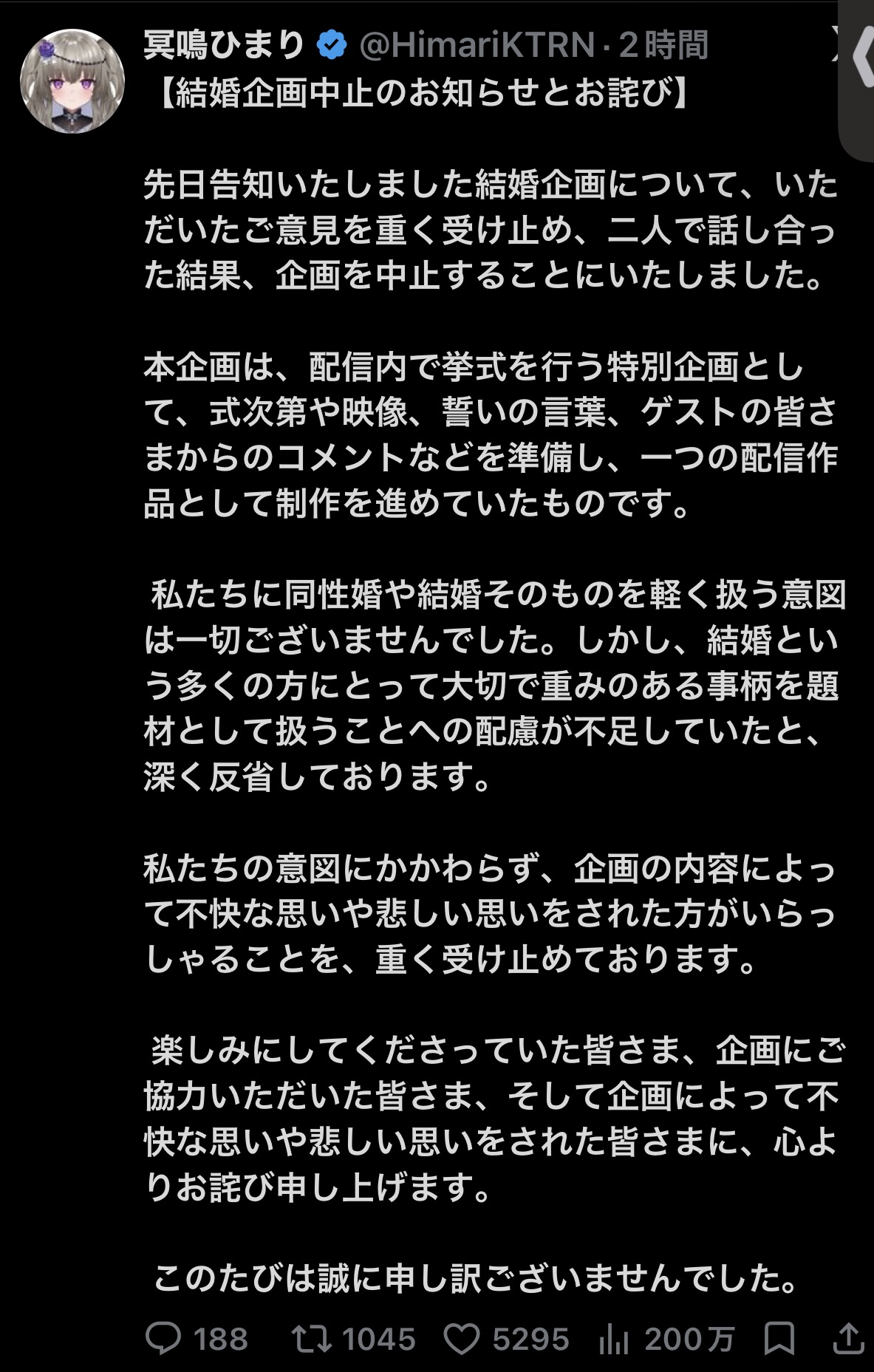
Task: Reply to the post via comment icon
Action: (x=163, y=1338)
